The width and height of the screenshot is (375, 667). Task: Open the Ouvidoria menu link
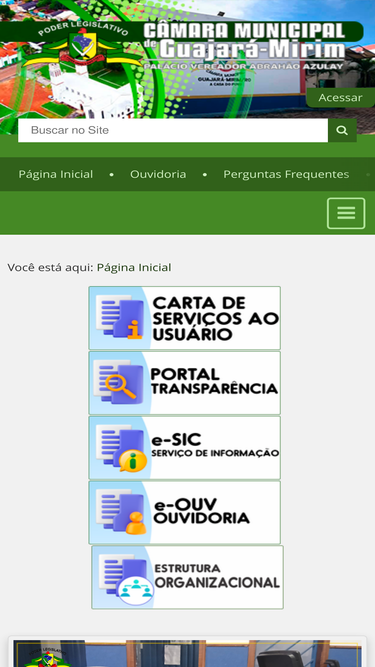pyautogui.click(x=158, y=174)
